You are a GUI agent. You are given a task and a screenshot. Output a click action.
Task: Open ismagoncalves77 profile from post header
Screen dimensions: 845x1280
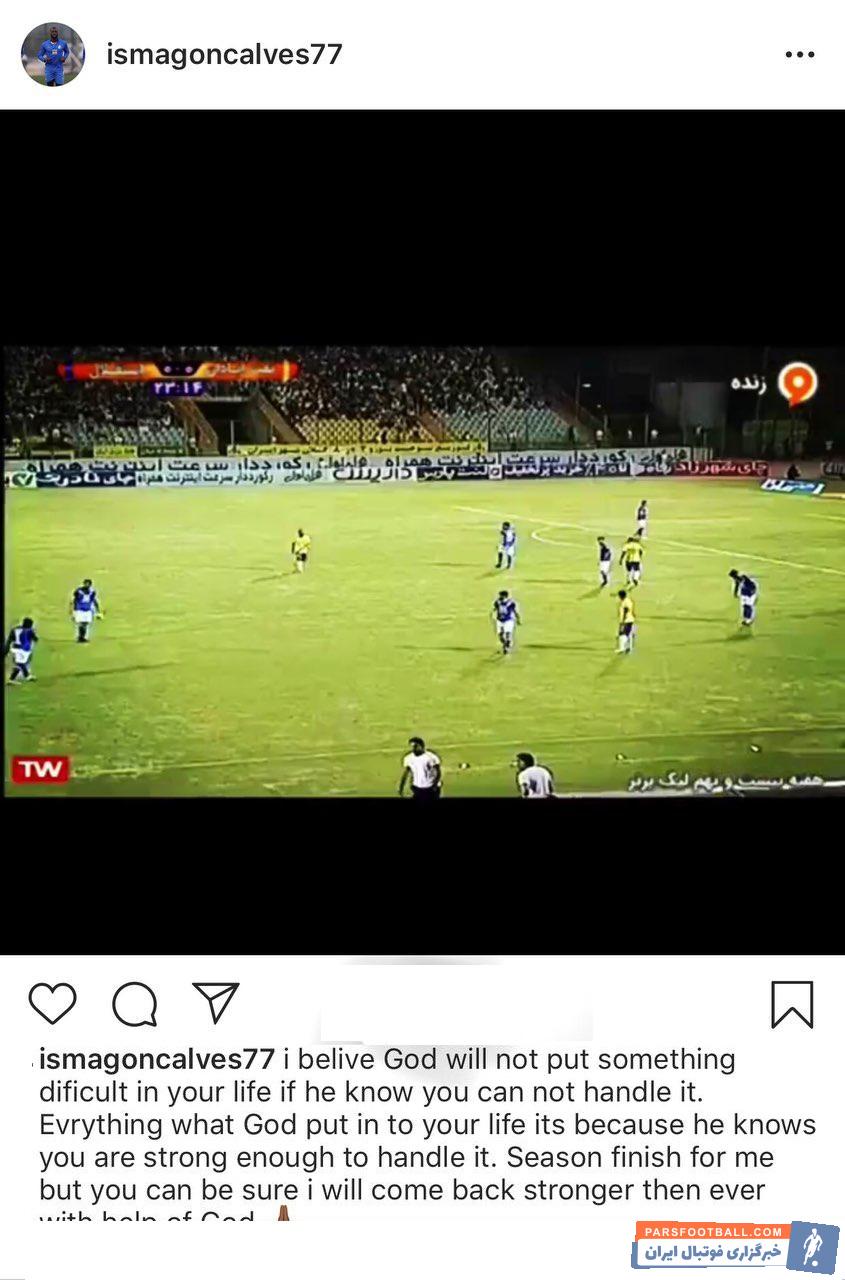pyautogui.click(x=224, y=54)
